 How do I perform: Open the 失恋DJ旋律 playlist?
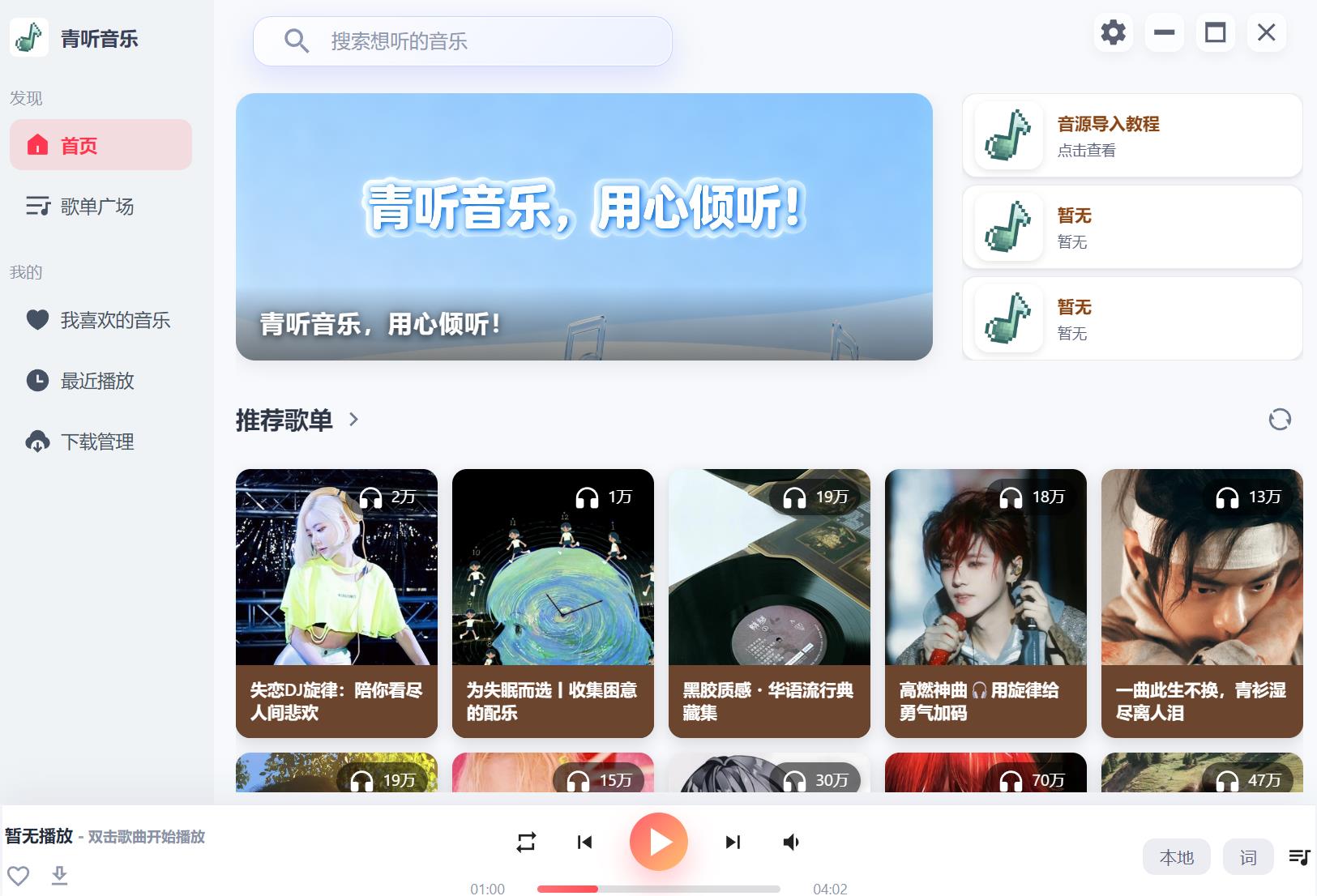pyautogui.click(x=336, y=603)
